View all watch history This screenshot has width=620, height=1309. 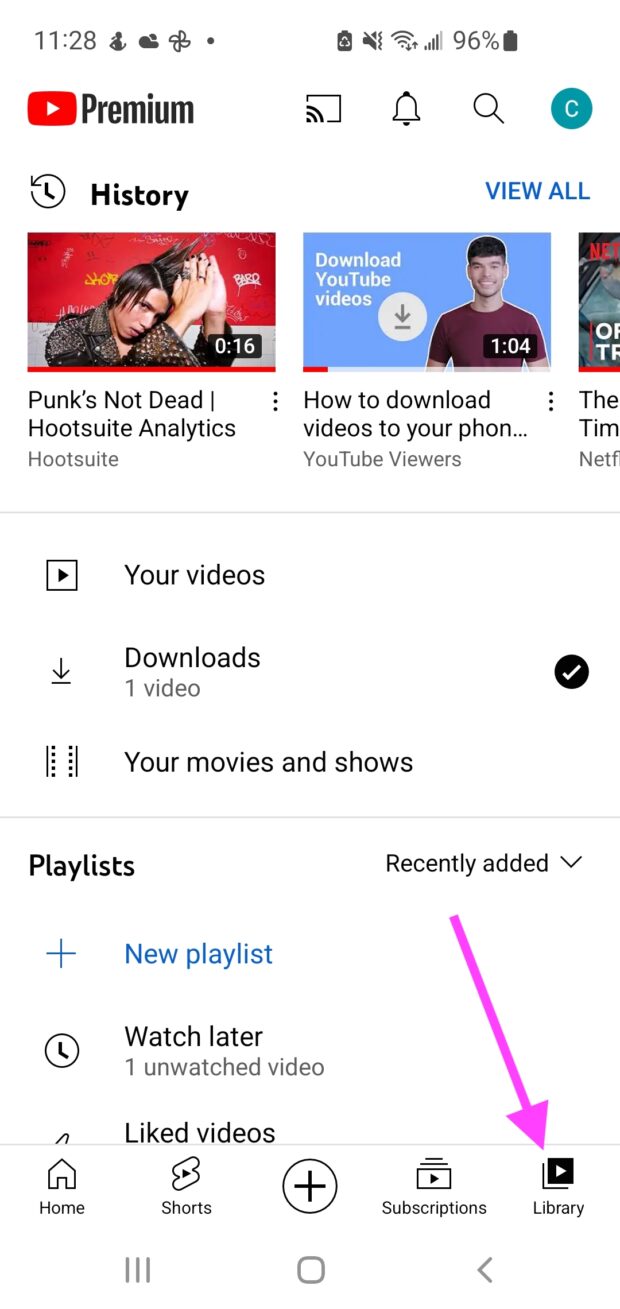(537, 191)
